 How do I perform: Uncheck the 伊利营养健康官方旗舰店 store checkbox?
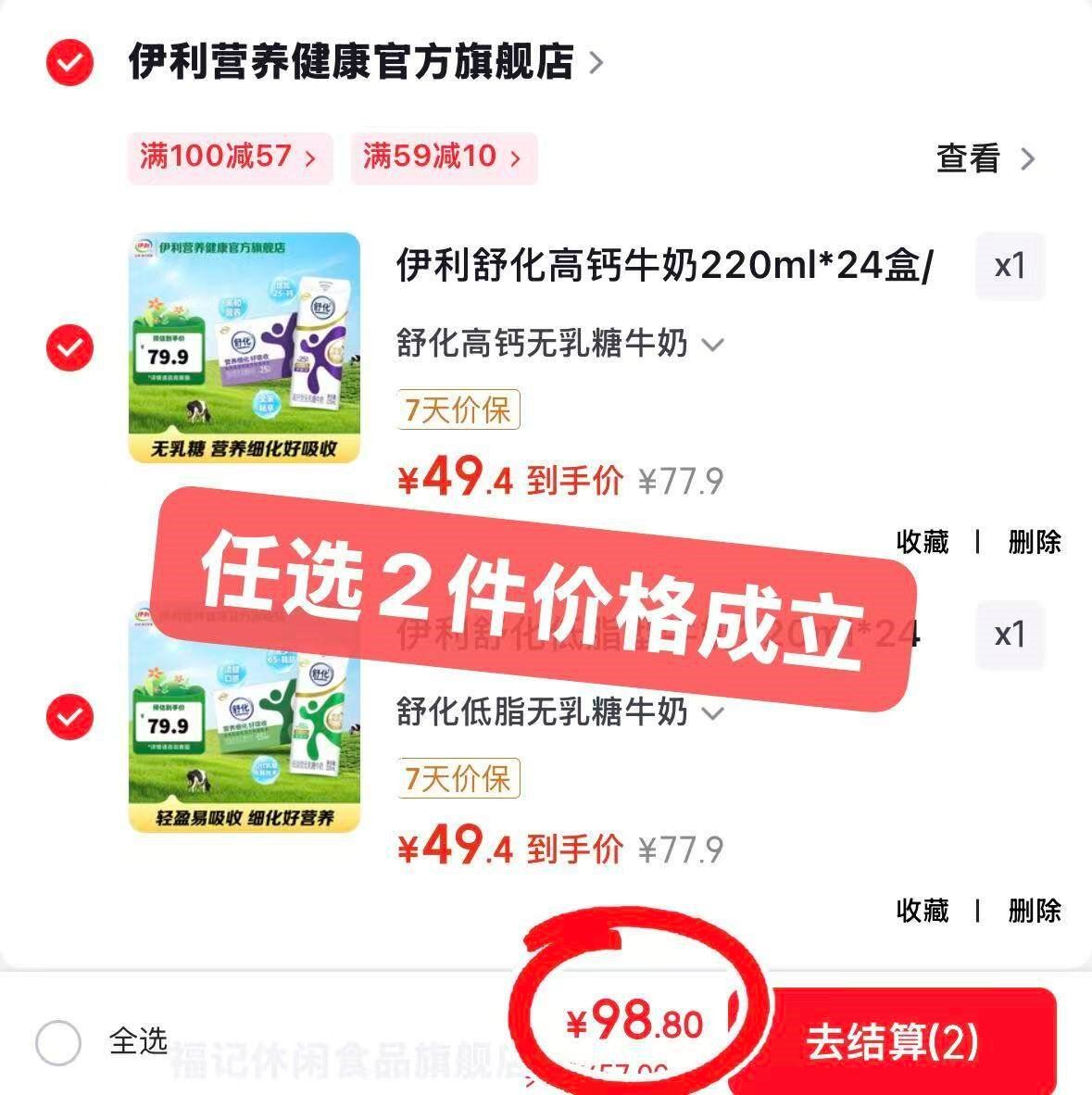click(x=69, y=64)
